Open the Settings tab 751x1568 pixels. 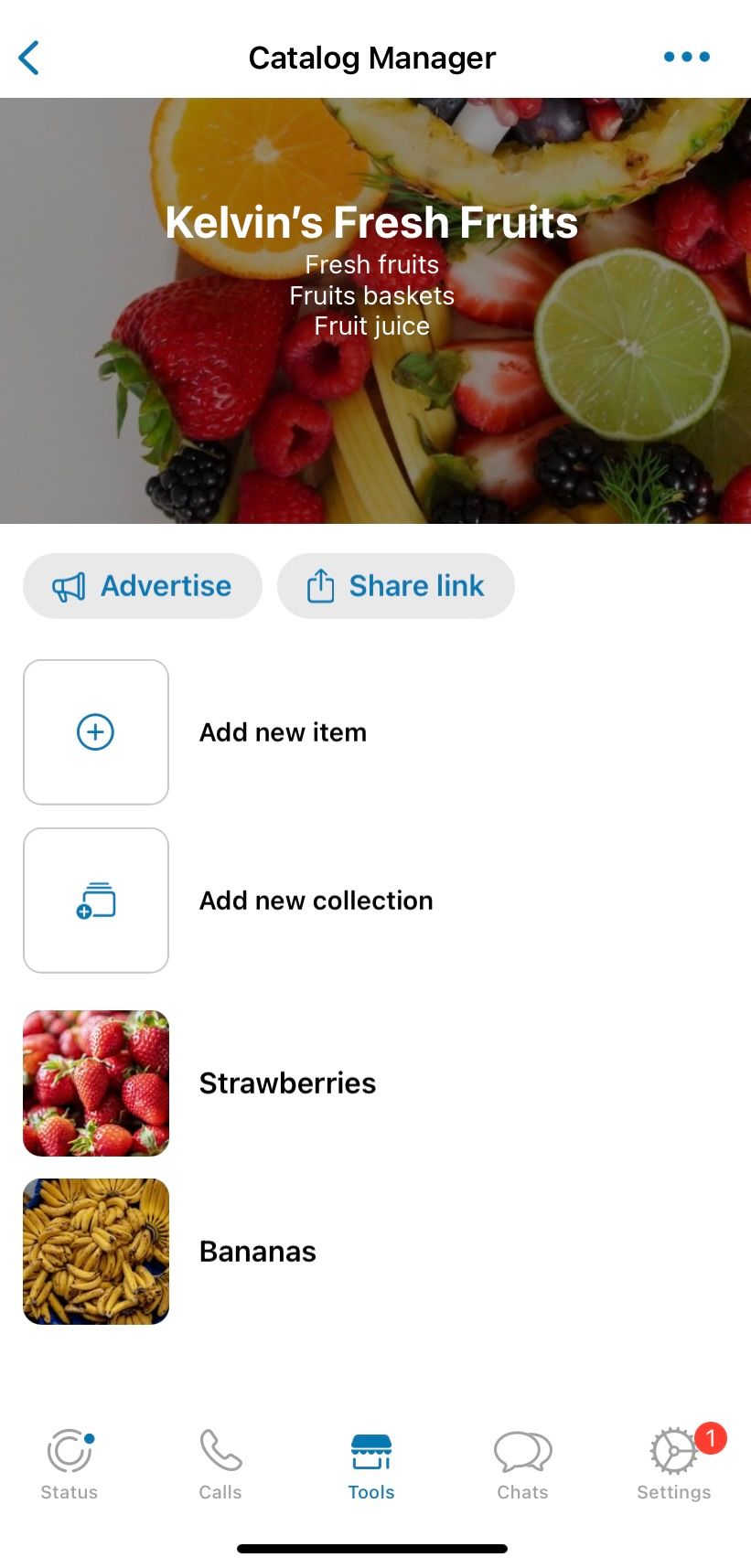click(x=674, y=1465)
